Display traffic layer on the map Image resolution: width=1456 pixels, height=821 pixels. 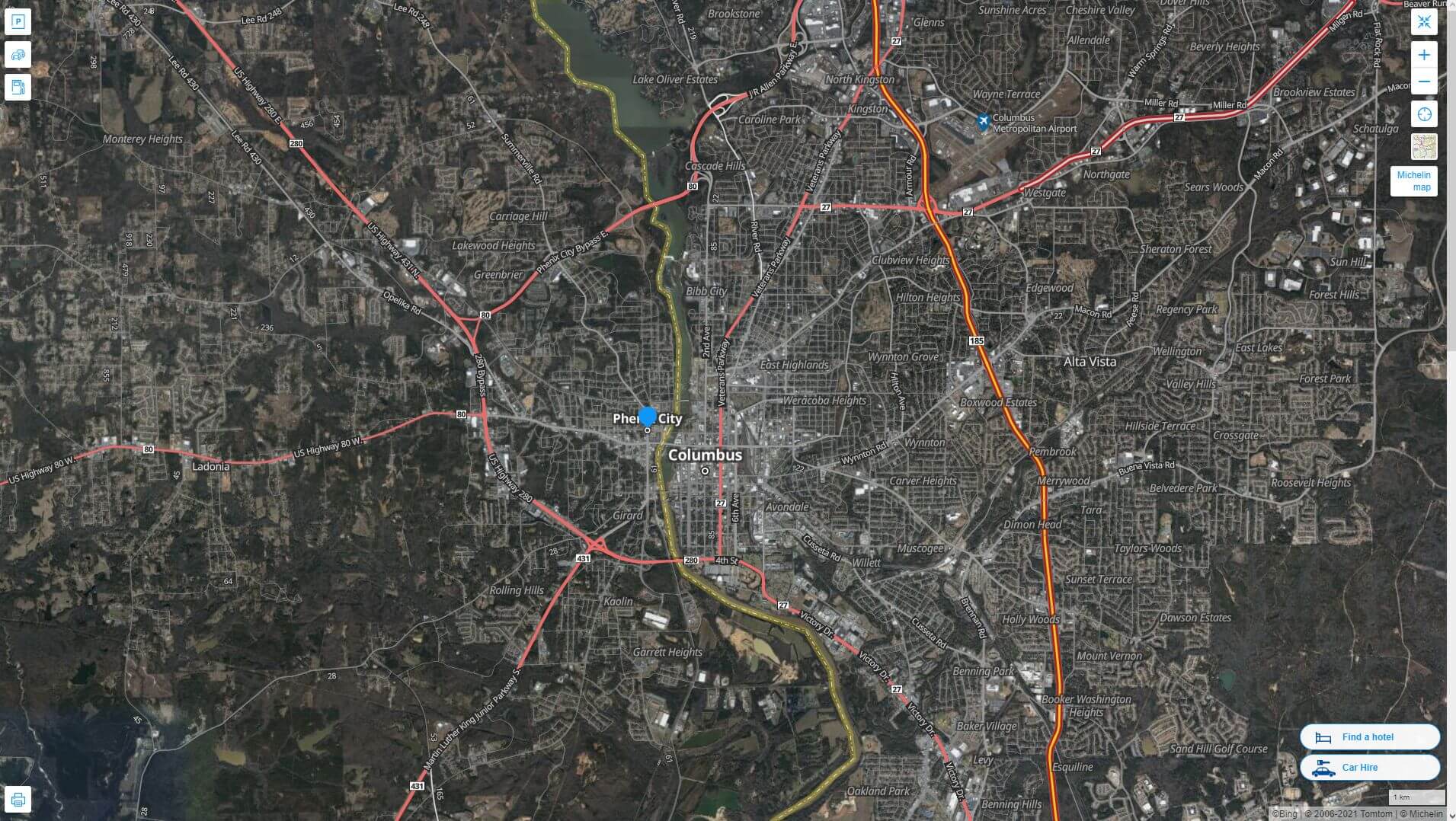coord(18,54)
